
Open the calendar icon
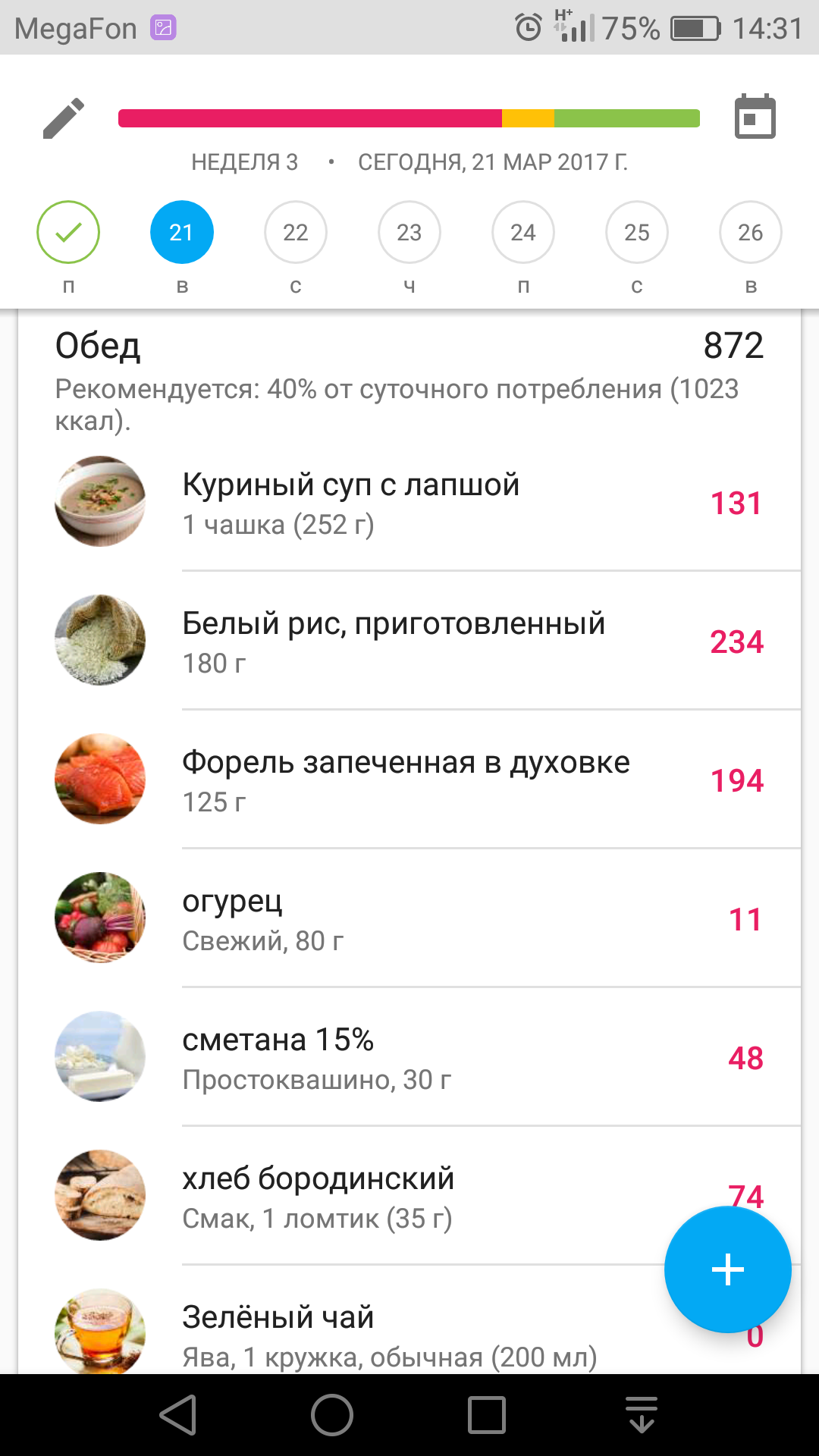tap(755, 118)
